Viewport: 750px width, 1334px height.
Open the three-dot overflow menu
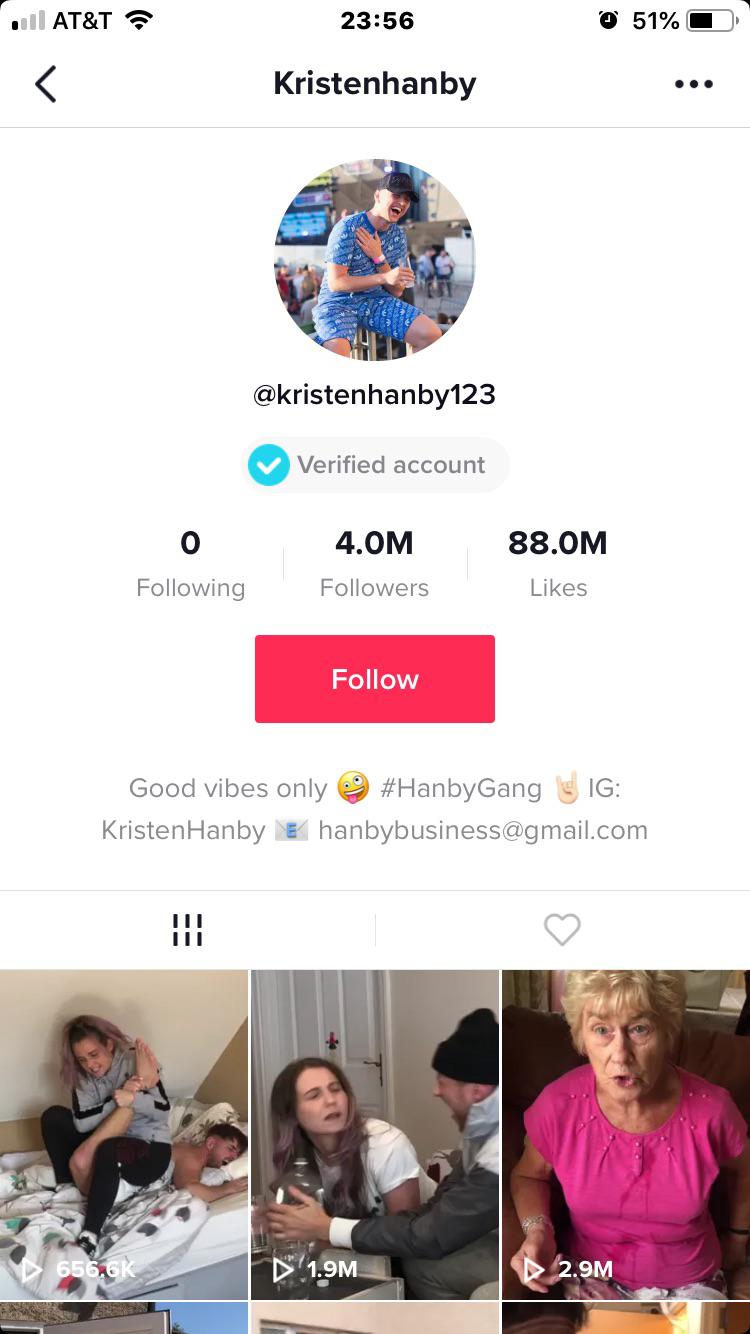(x=693, y=85)
